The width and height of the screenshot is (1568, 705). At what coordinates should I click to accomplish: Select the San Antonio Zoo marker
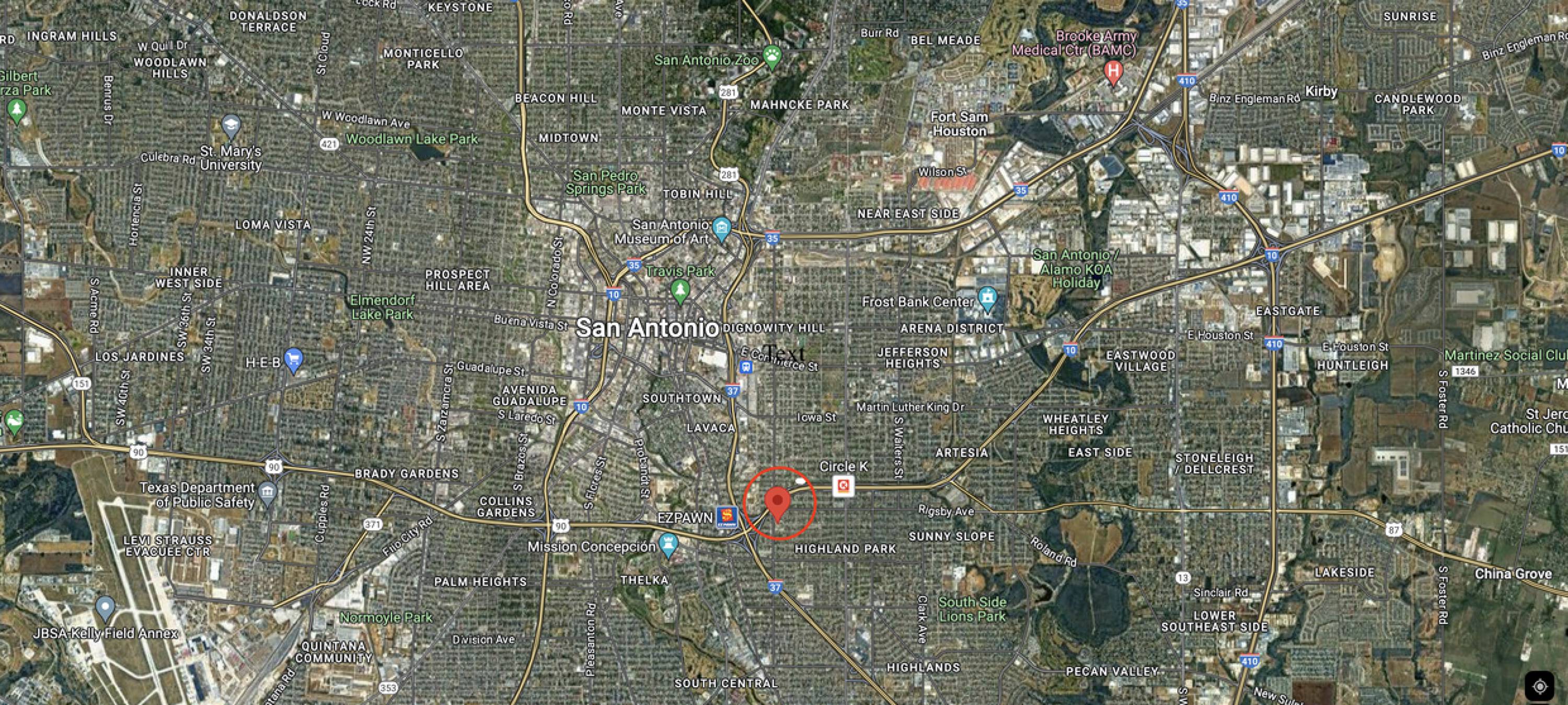[x=773, y=58]
